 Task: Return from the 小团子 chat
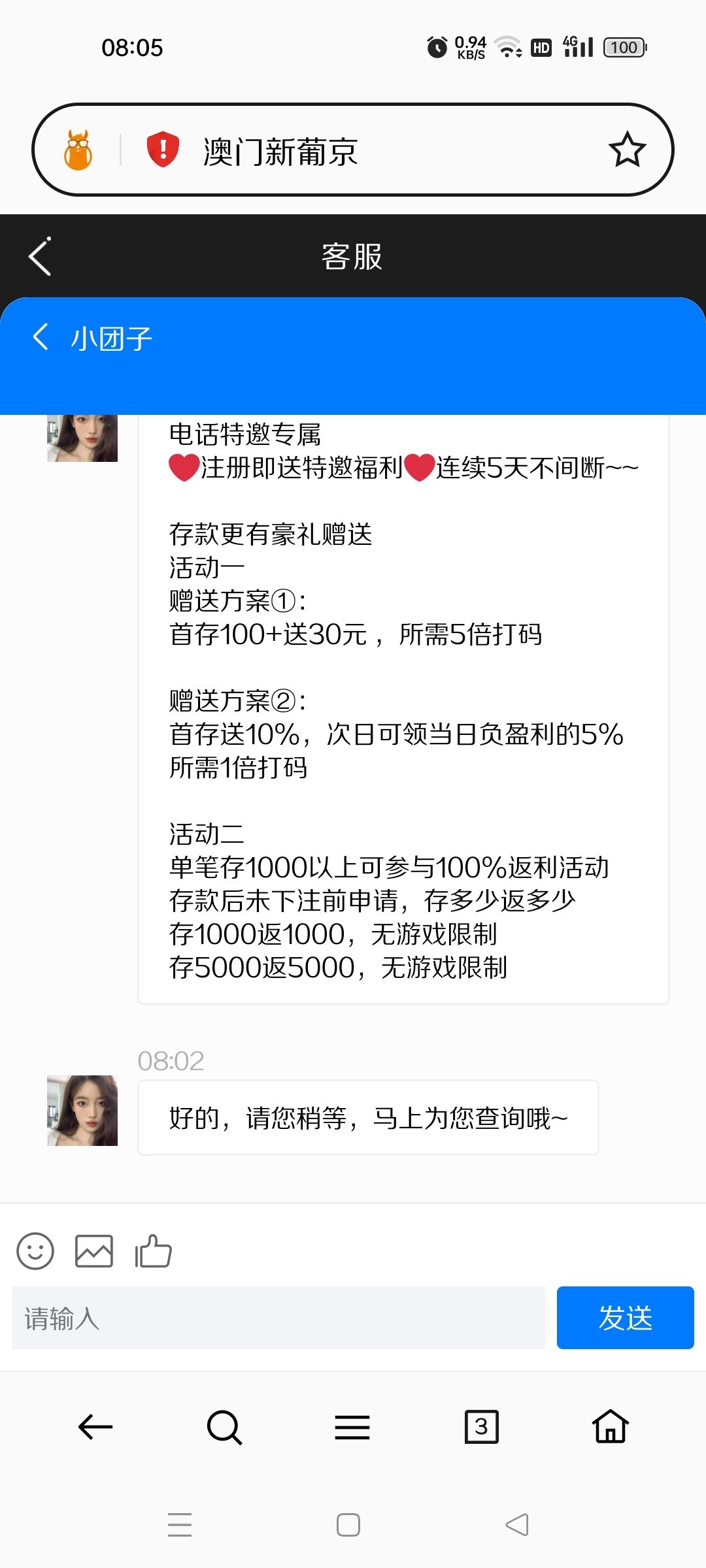pos(41,337)
